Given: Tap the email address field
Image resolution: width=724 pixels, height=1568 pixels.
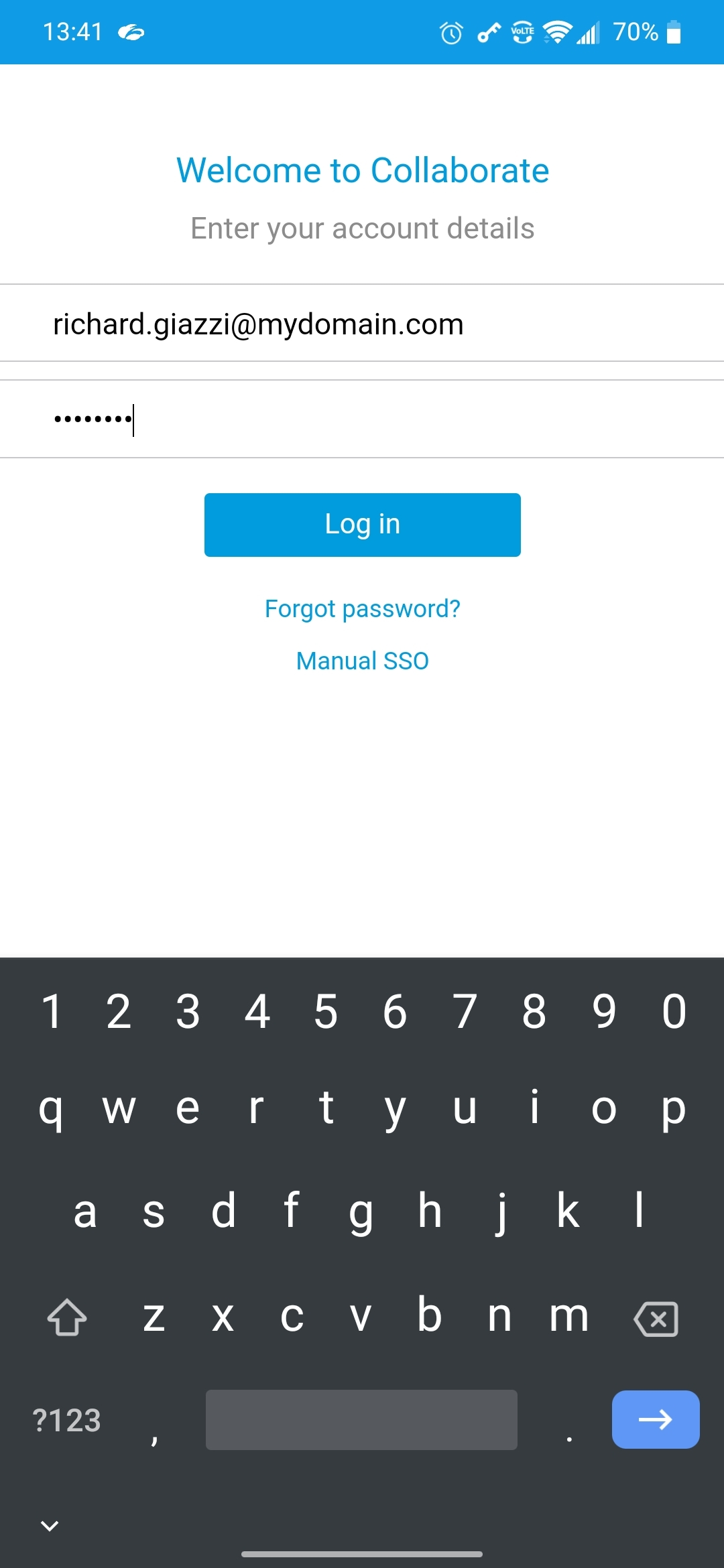Looking at the screenshot, I should coord(362,324).
